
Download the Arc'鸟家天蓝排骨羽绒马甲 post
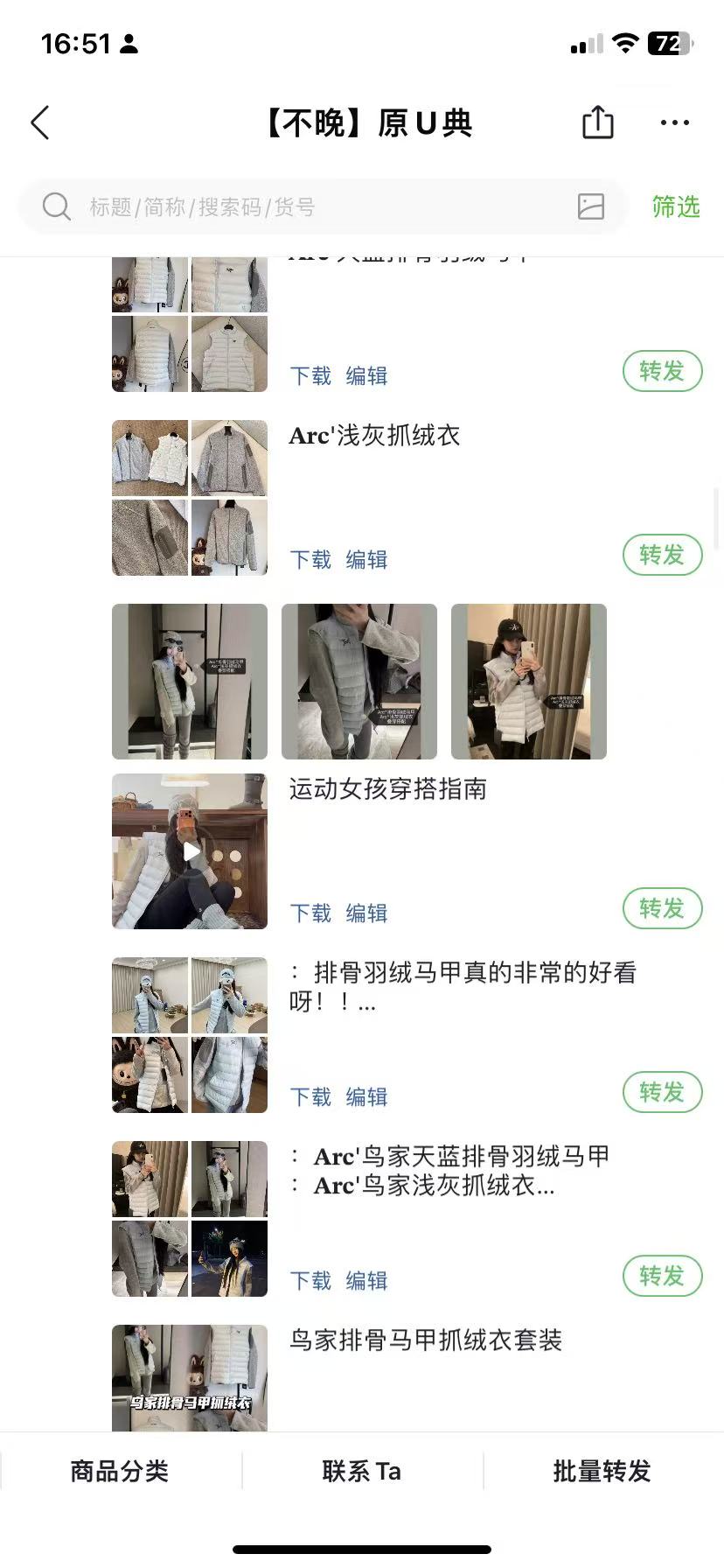click(310, 1281)
